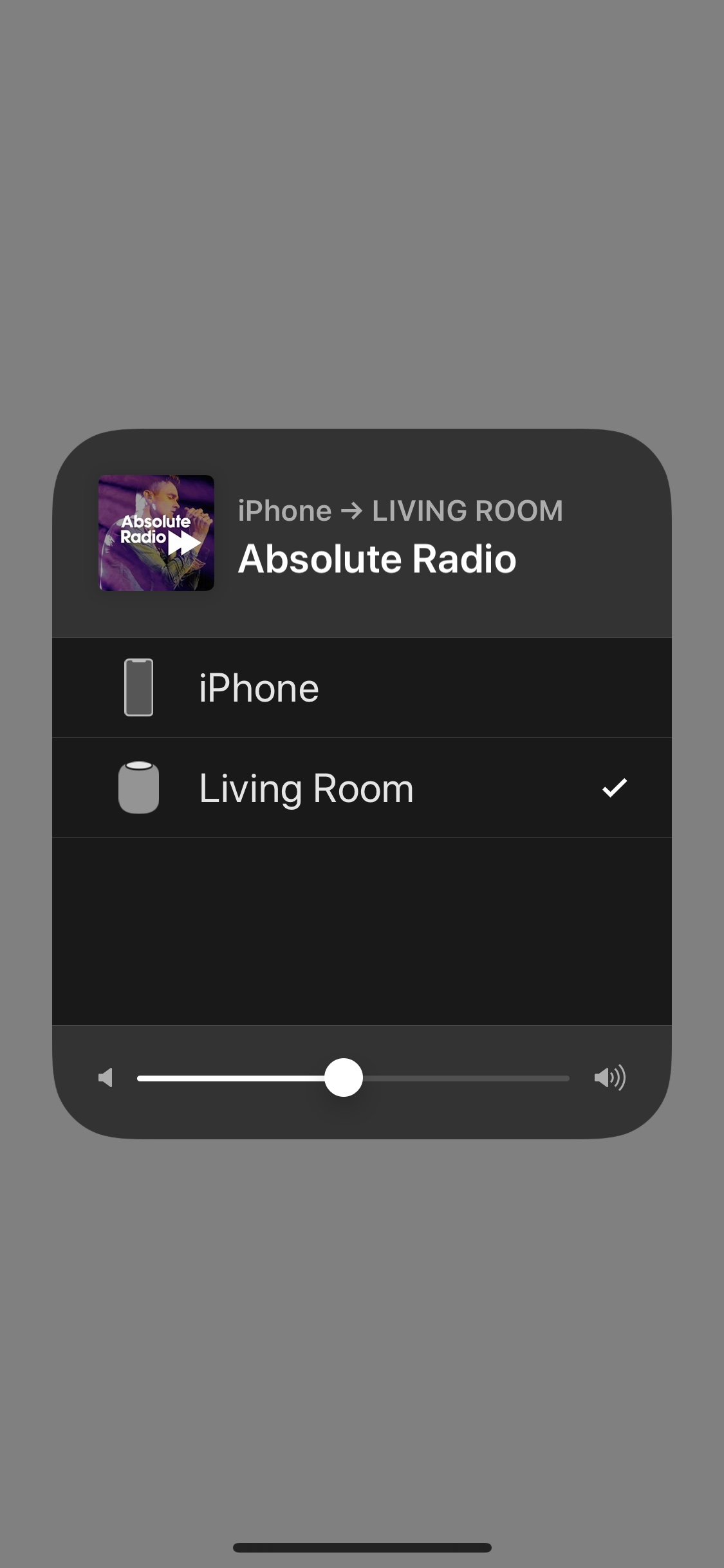
Task: Tap the Living Room HomePod row
Action: pyautogui.click(x=362, y=788)
